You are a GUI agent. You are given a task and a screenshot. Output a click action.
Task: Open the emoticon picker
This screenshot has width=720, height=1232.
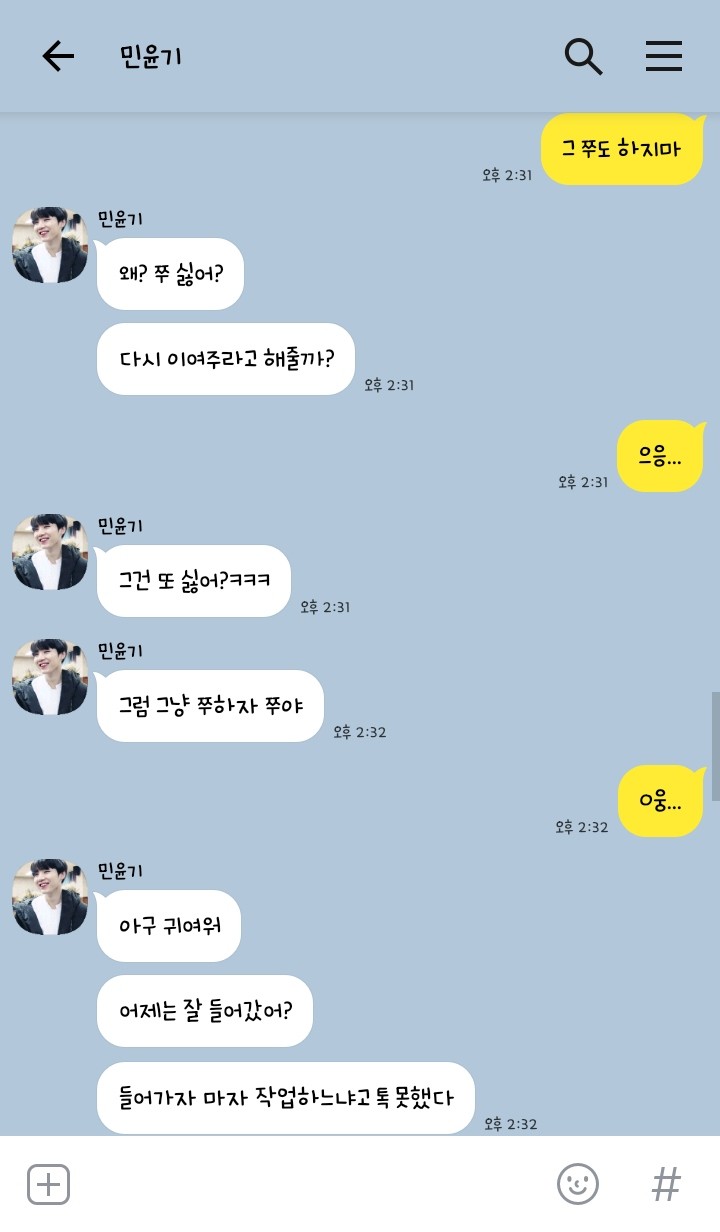[x=577, y=1185]
